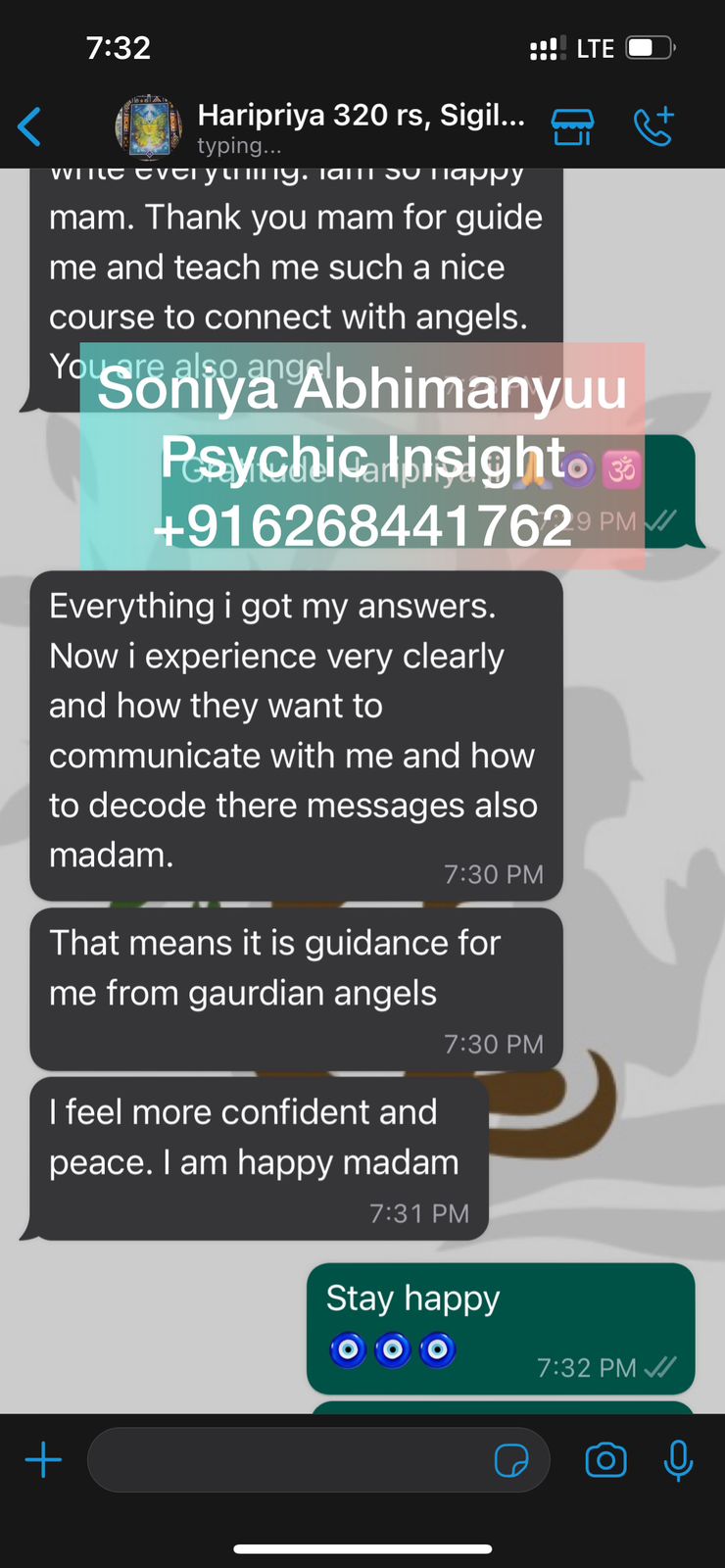Go back to the chat list
725x1568 pixels.
(30, 126)
